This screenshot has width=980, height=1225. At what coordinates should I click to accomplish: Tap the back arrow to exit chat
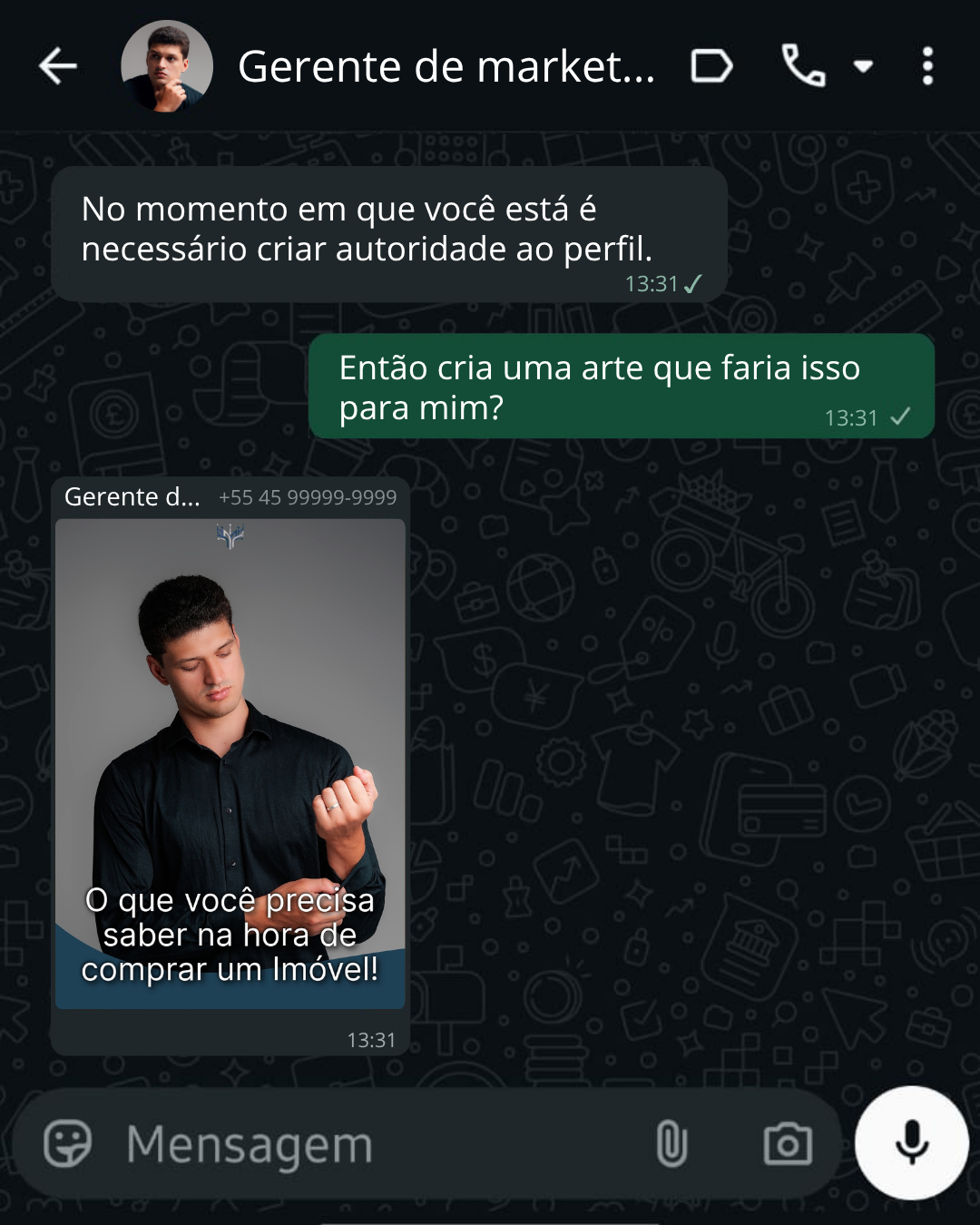coord(56,65)
